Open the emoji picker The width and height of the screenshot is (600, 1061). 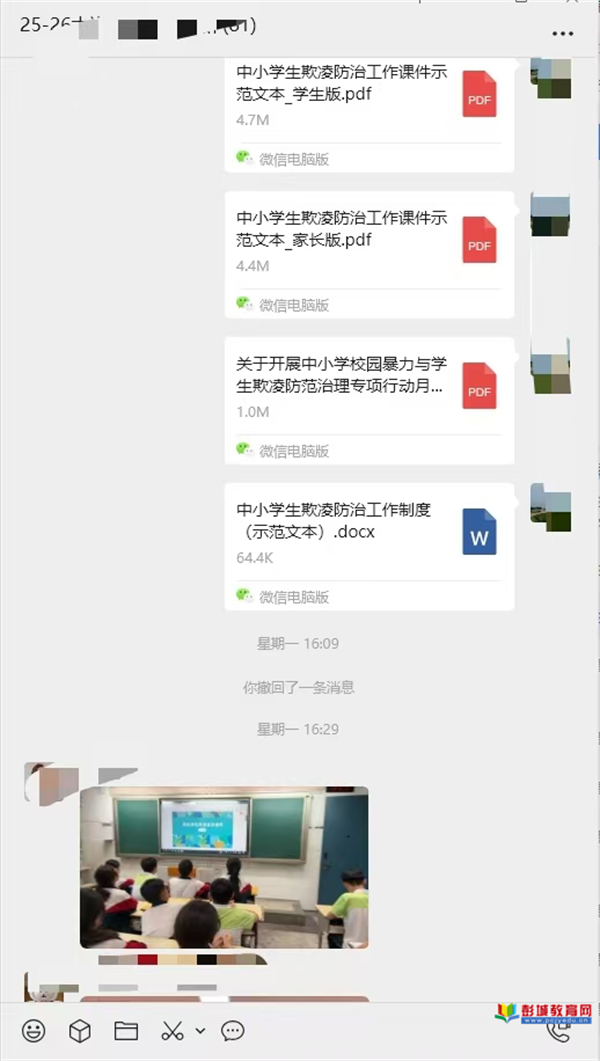point(34,1030)
